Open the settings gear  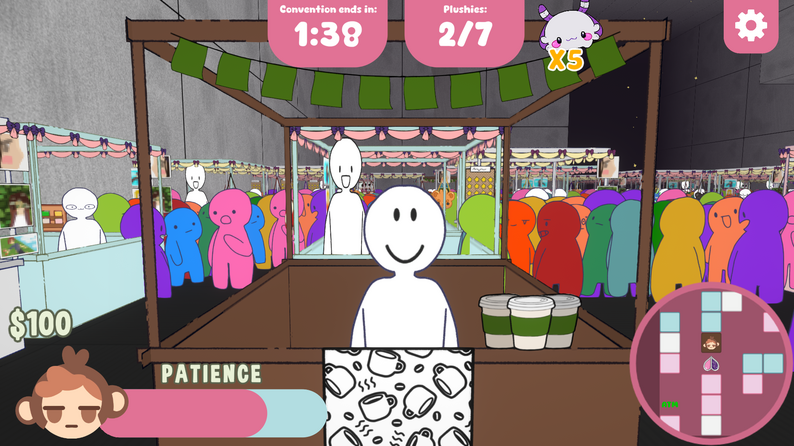(x=751, y=26)
